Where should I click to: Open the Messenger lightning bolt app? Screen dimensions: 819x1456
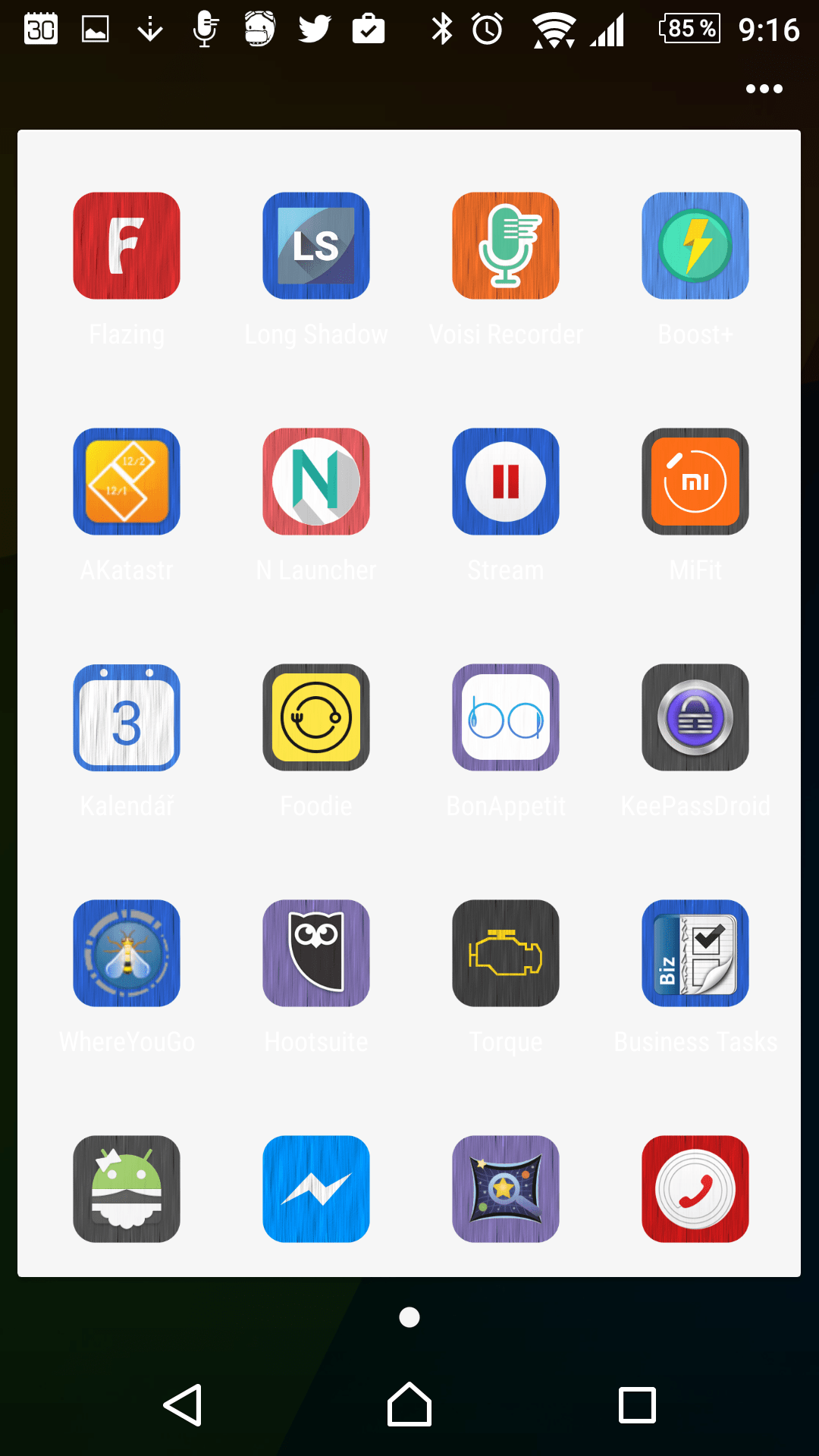pos(316,1189)
